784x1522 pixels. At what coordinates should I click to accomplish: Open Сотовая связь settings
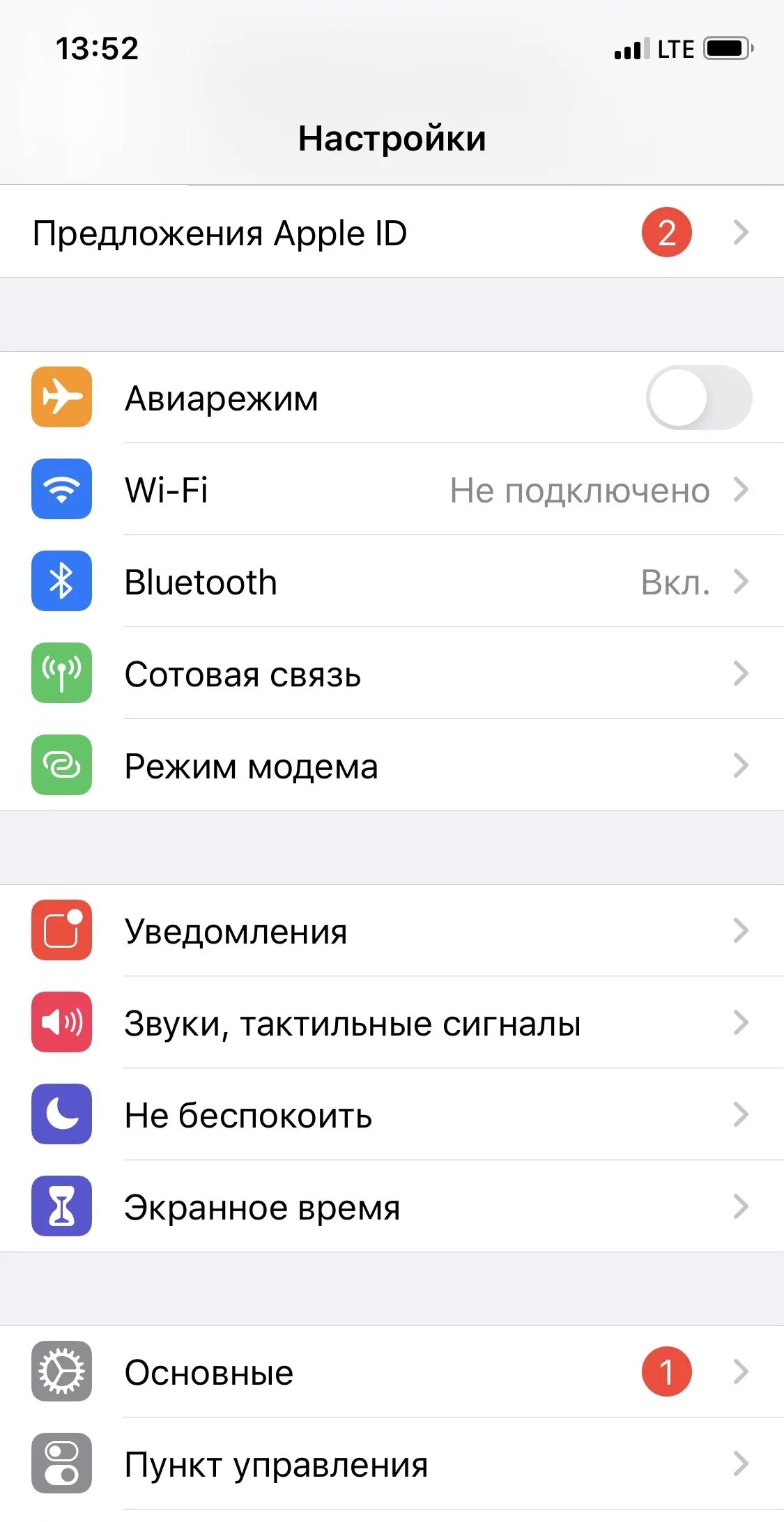(390, 674)
